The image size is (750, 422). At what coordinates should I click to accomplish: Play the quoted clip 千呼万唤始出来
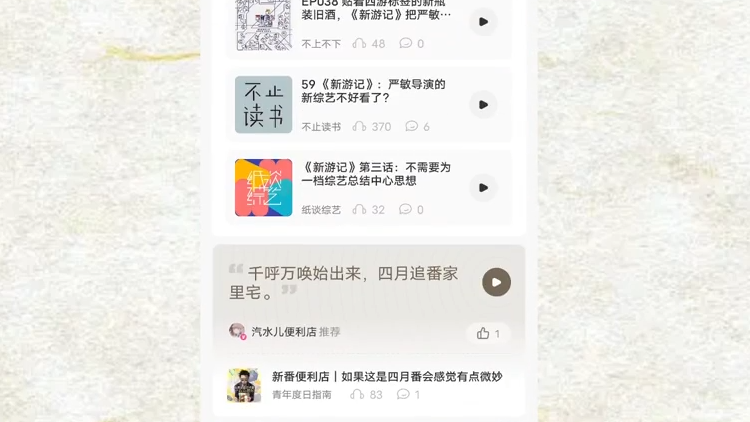[496, 282]
